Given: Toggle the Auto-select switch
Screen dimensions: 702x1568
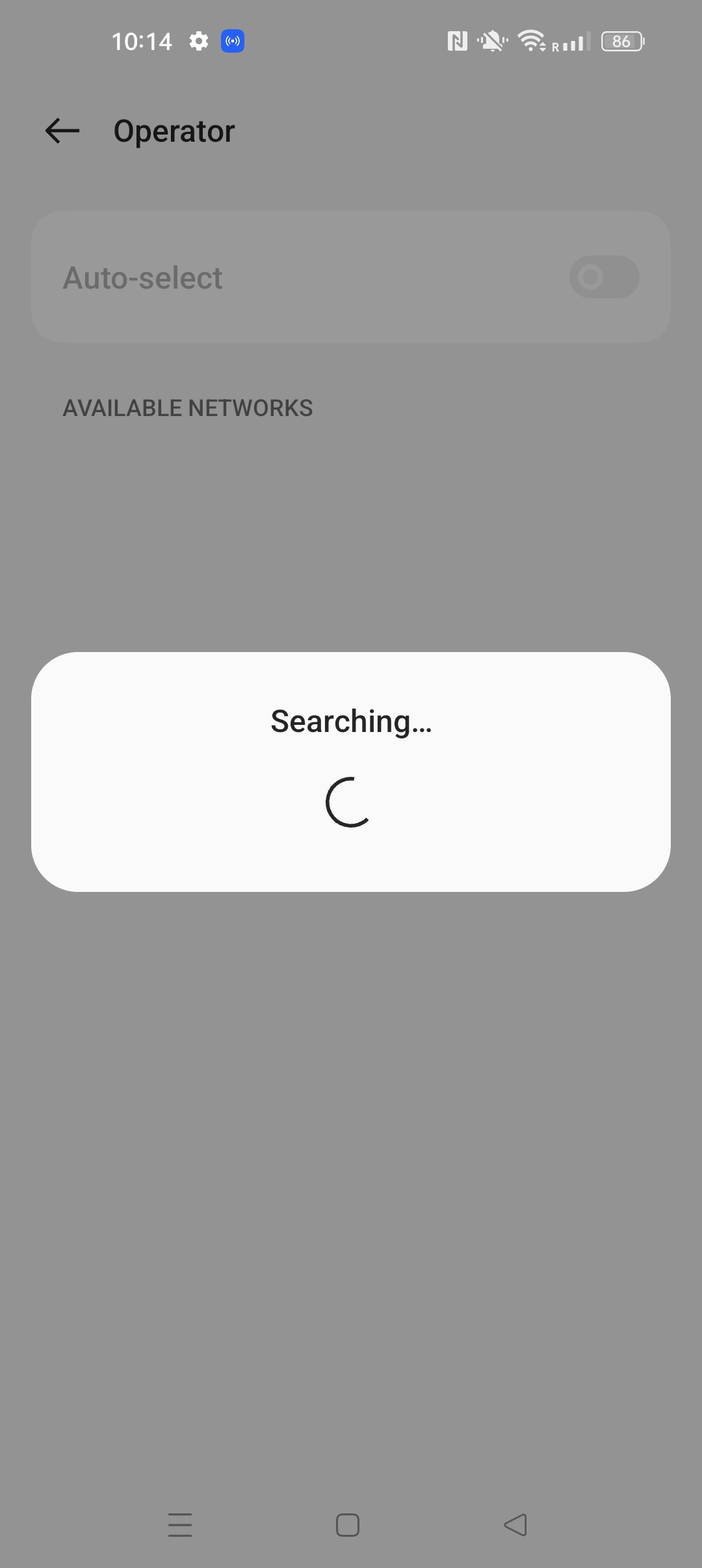Looking at the screenshot, I should click(x=604, y=278).
